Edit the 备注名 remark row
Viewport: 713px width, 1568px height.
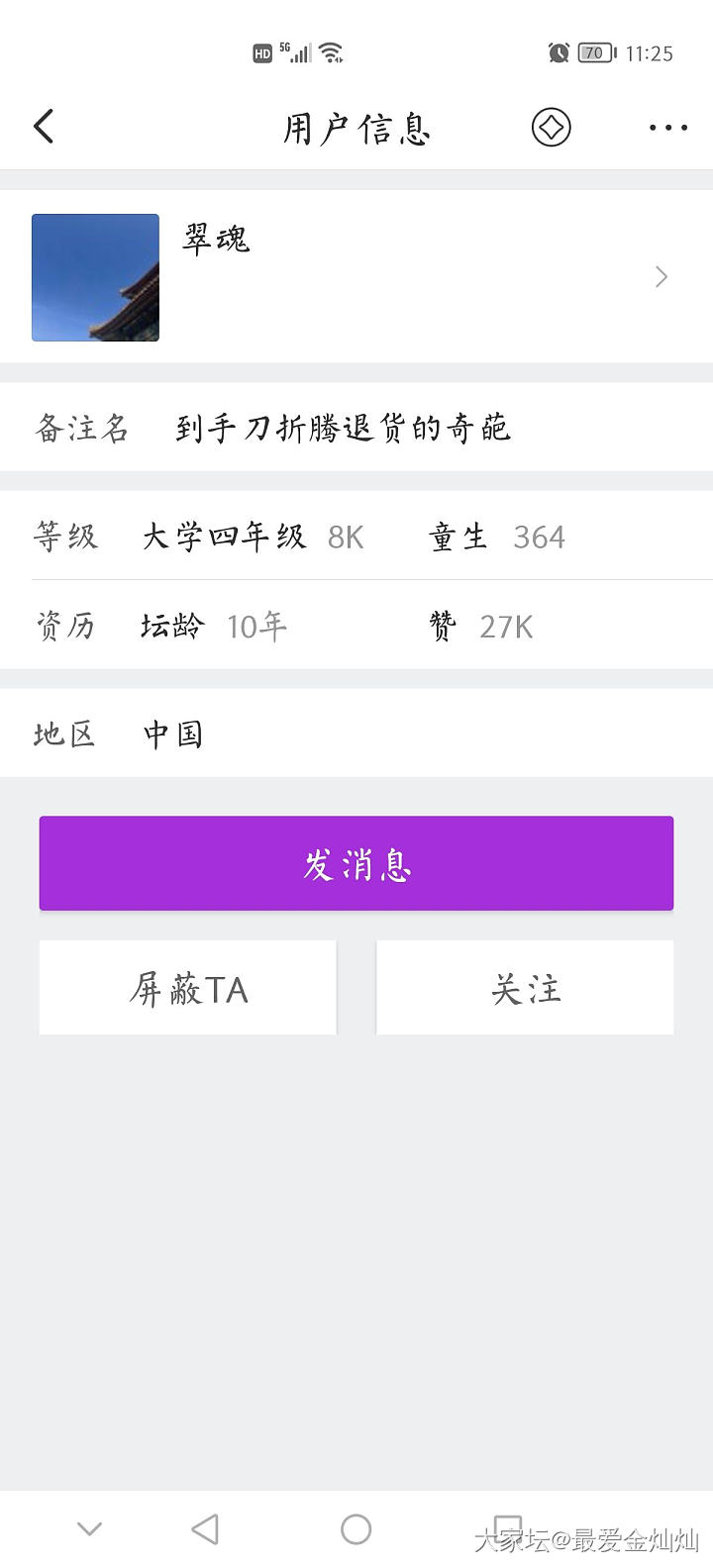click(x=356, y=428)
